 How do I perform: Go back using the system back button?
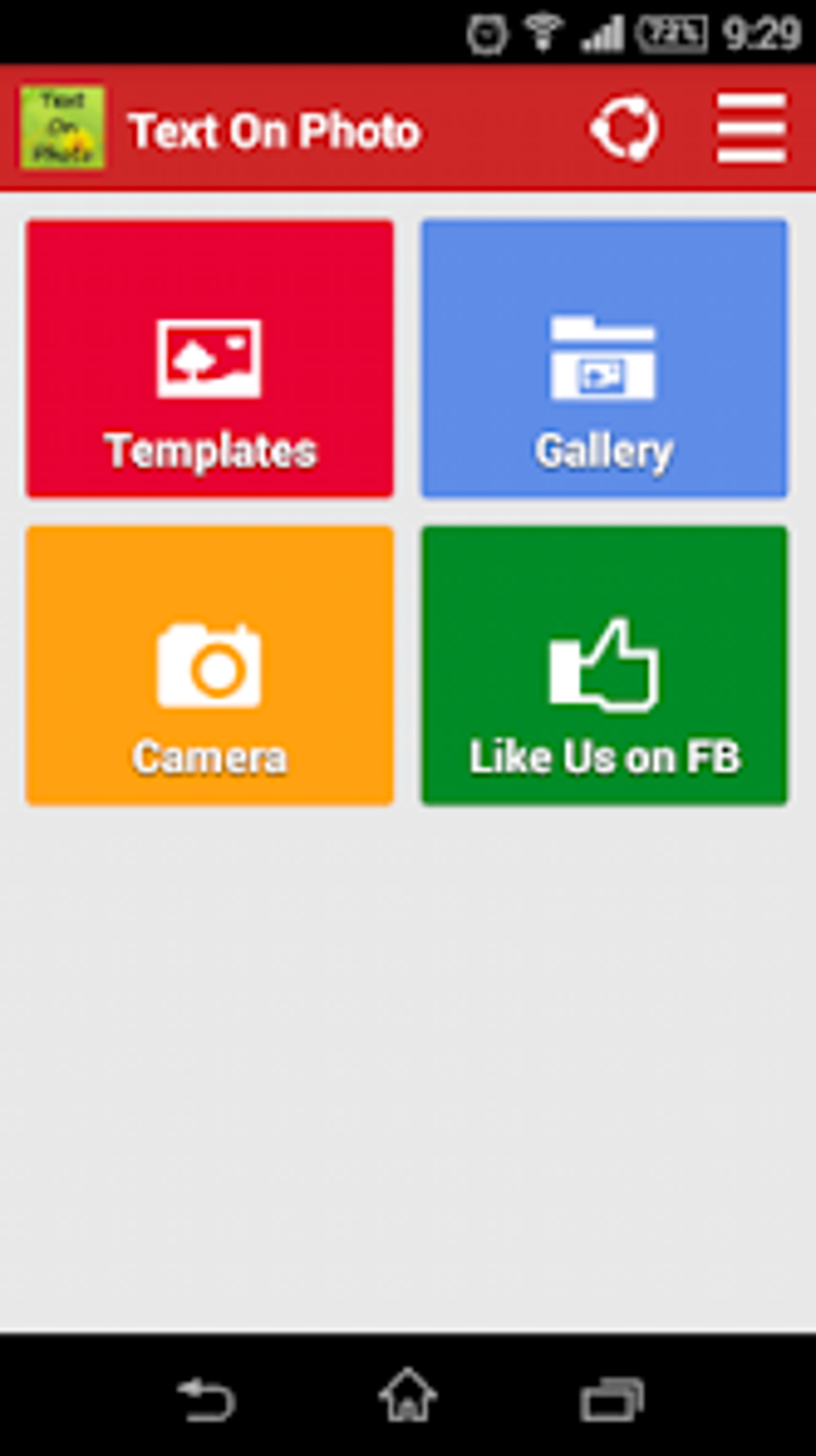(x=206, y=1398)
